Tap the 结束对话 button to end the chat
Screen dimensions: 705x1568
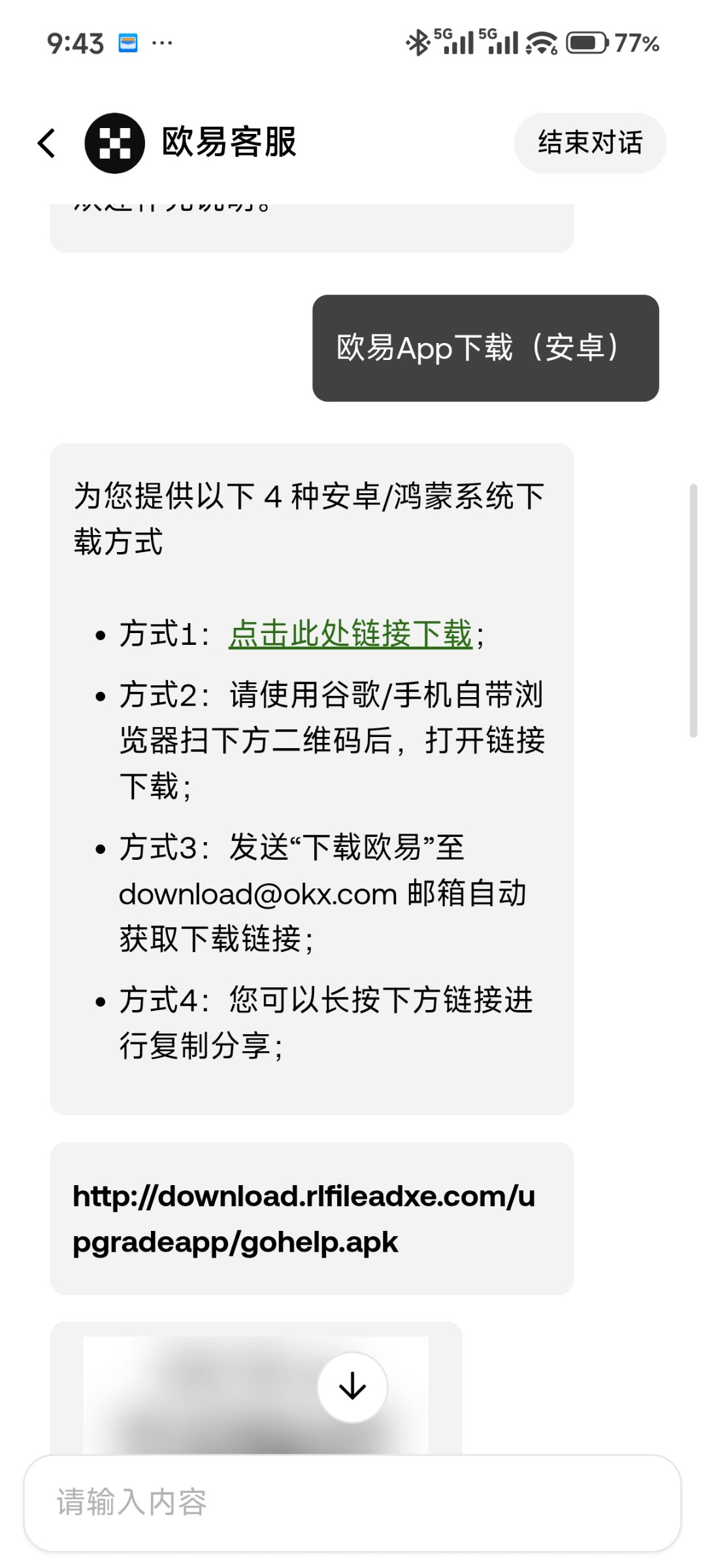pos(589,143)
